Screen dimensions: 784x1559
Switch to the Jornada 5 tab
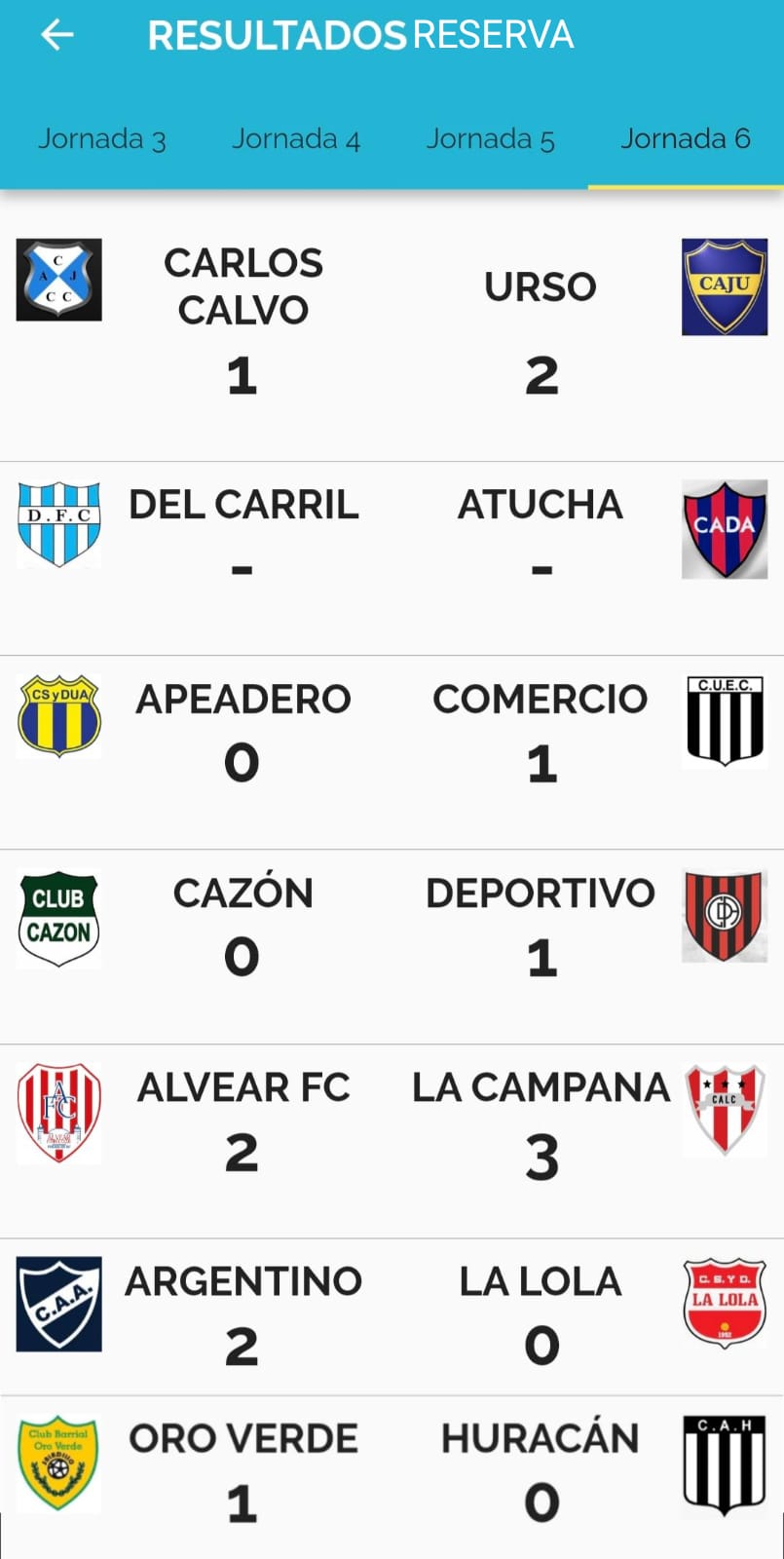click(x=491, y=139)
